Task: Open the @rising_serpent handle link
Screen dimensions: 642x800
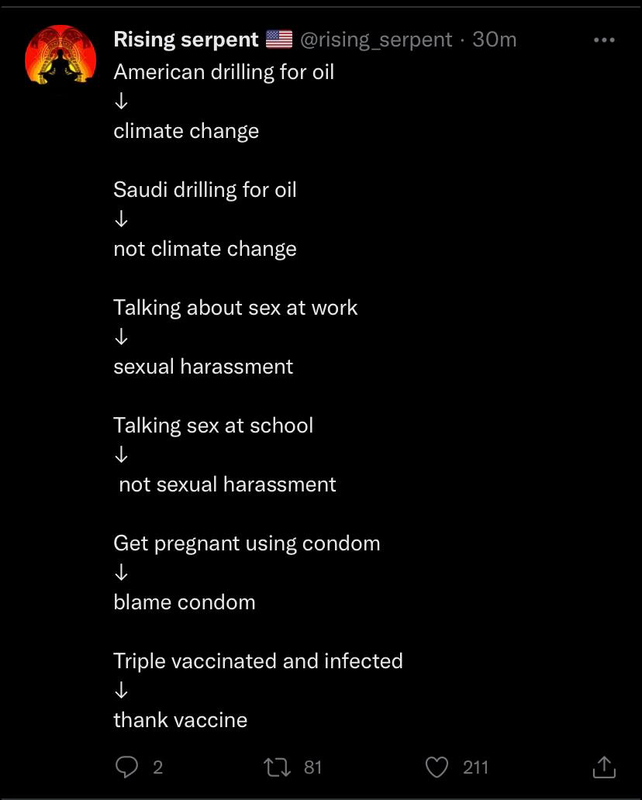Action: point(376,40)
